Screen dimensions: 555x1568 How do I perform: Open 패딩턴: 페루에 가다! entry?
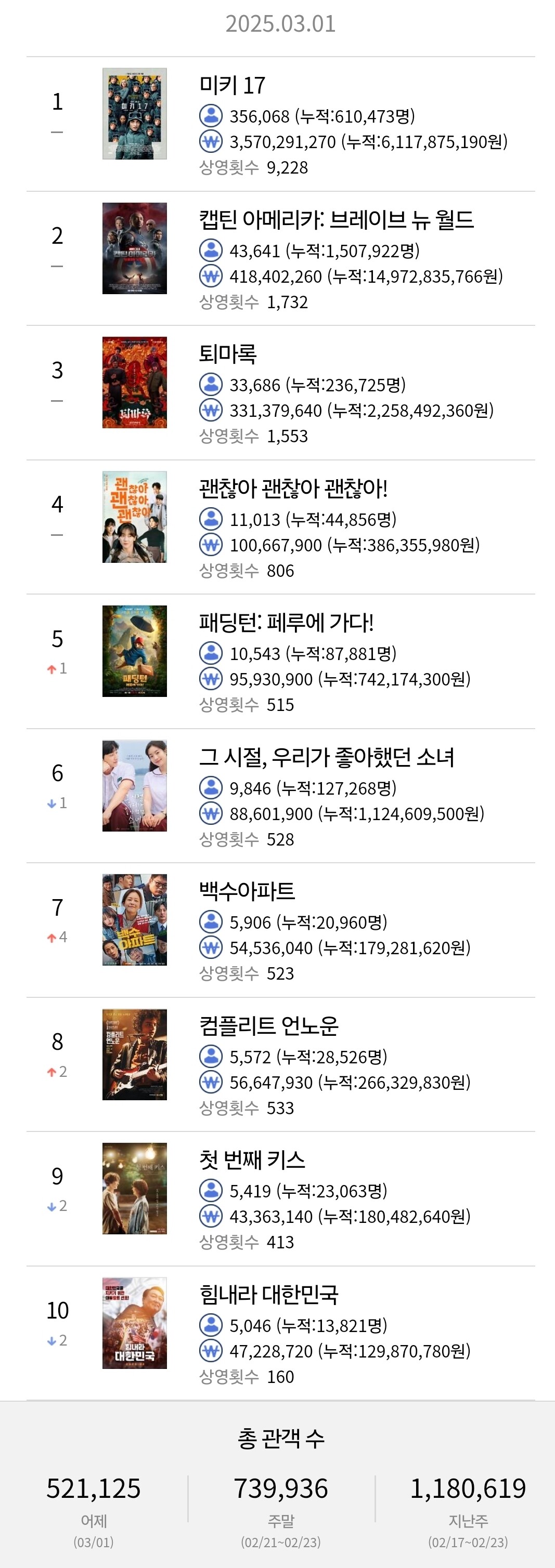coord(280,662)
